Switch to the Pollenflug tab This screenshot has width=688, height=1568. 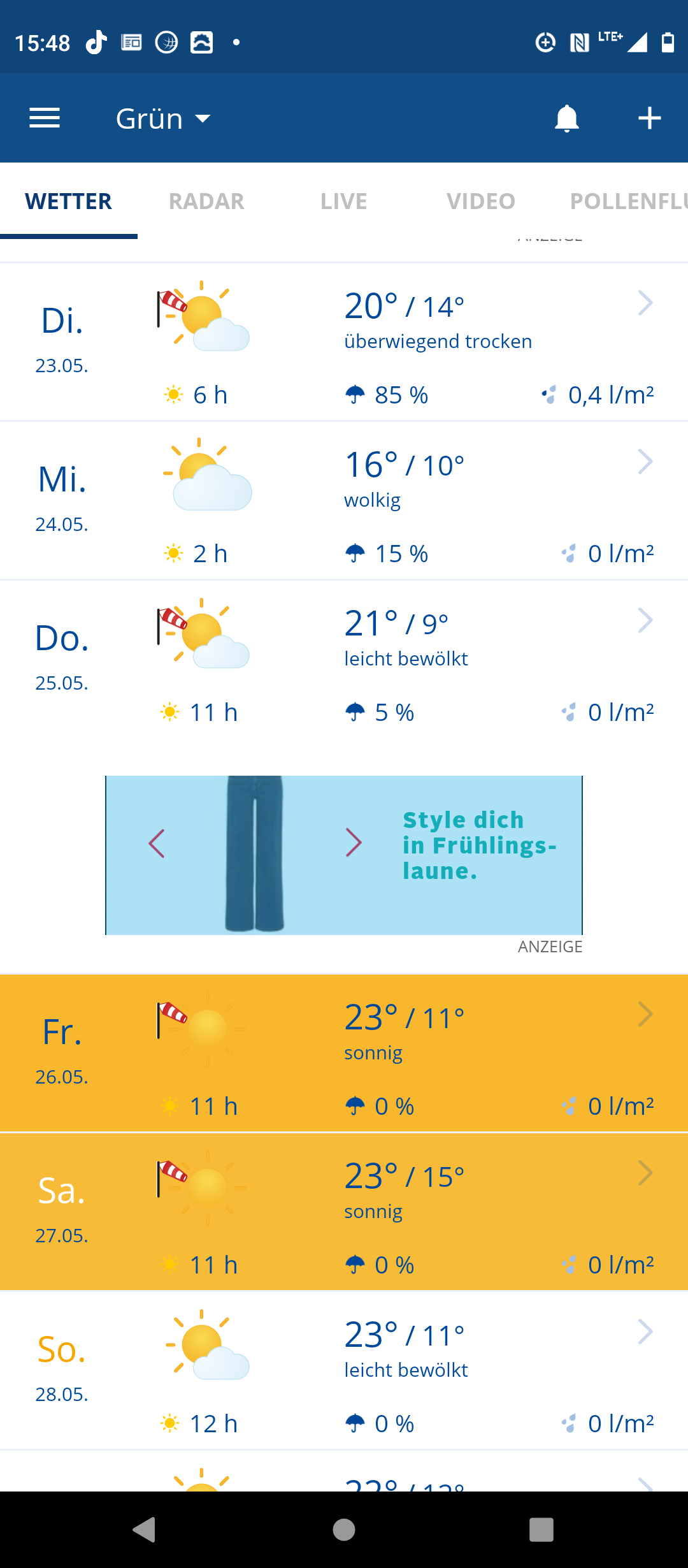pos(627,201)
